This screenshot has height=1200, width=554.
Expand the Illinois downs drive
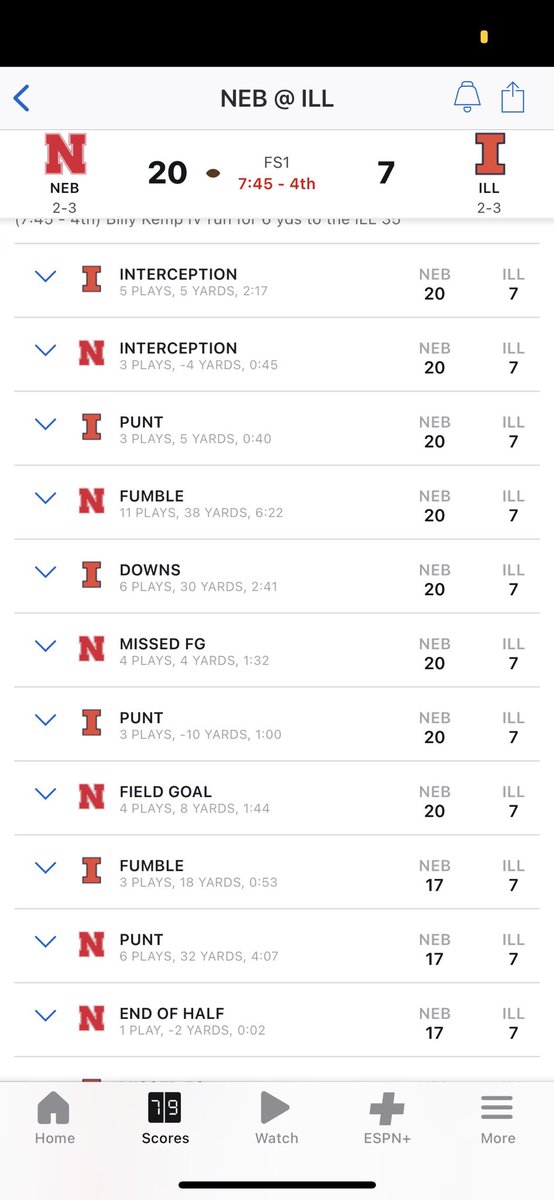click(277, 577)
